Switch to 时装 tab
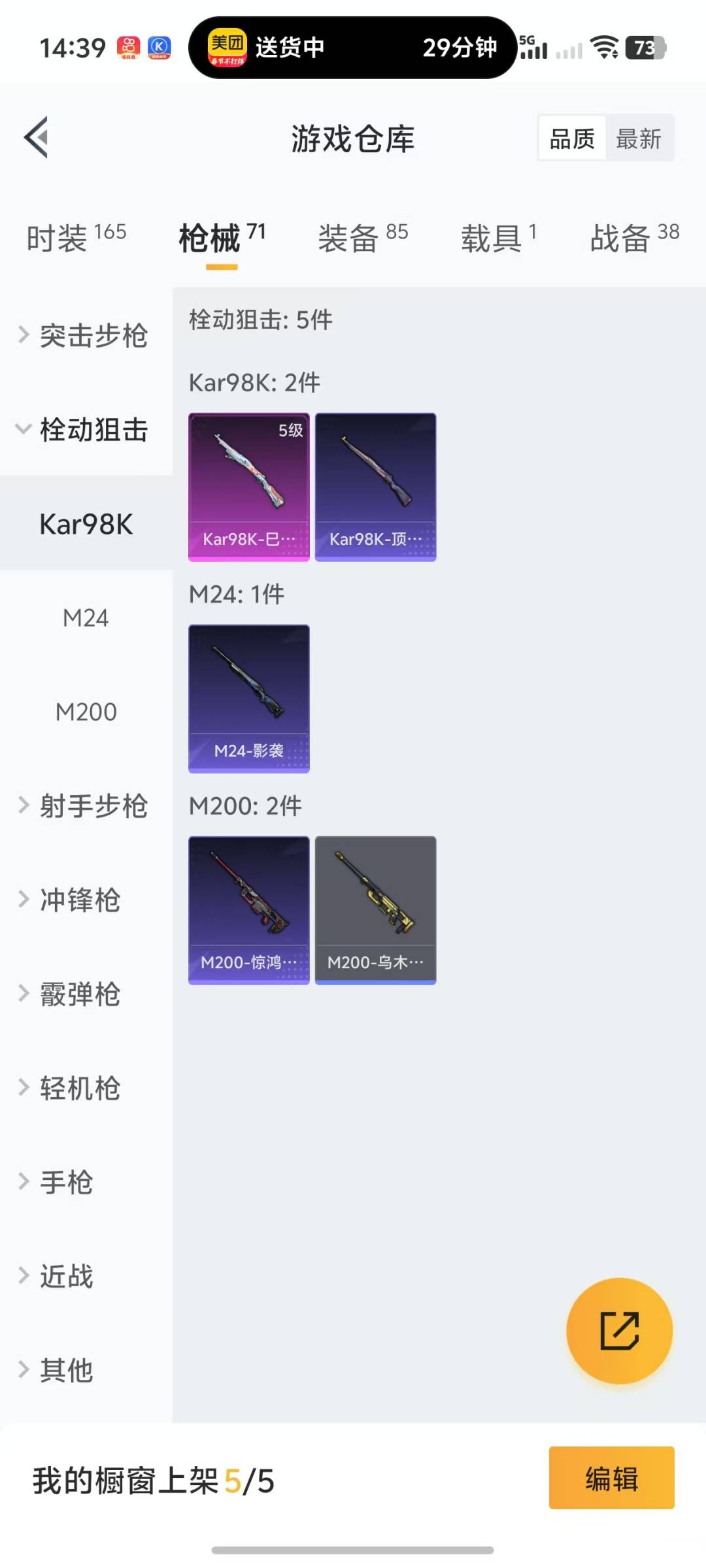 click(76, 238)
